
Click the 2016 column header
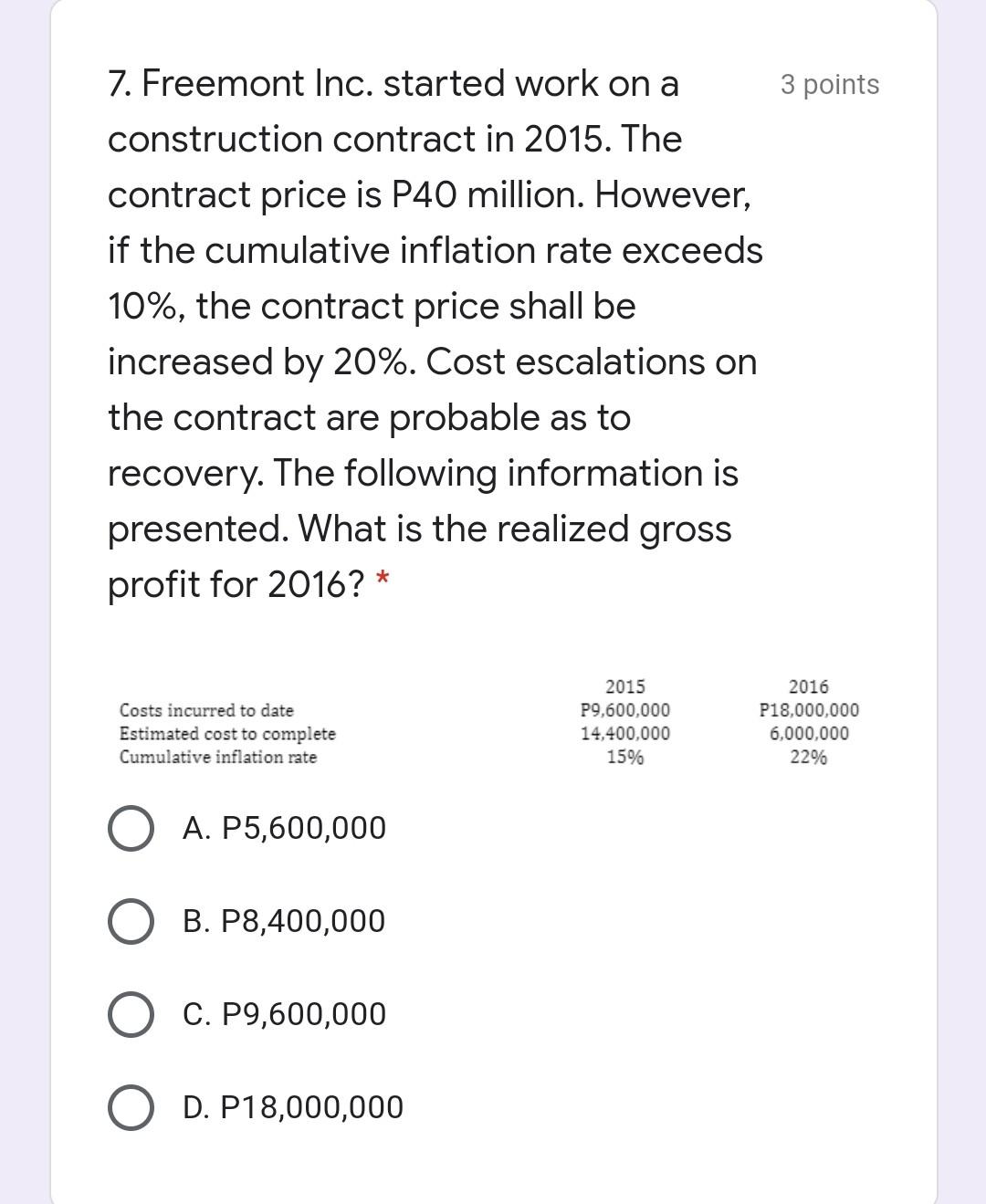click(809, 686)
